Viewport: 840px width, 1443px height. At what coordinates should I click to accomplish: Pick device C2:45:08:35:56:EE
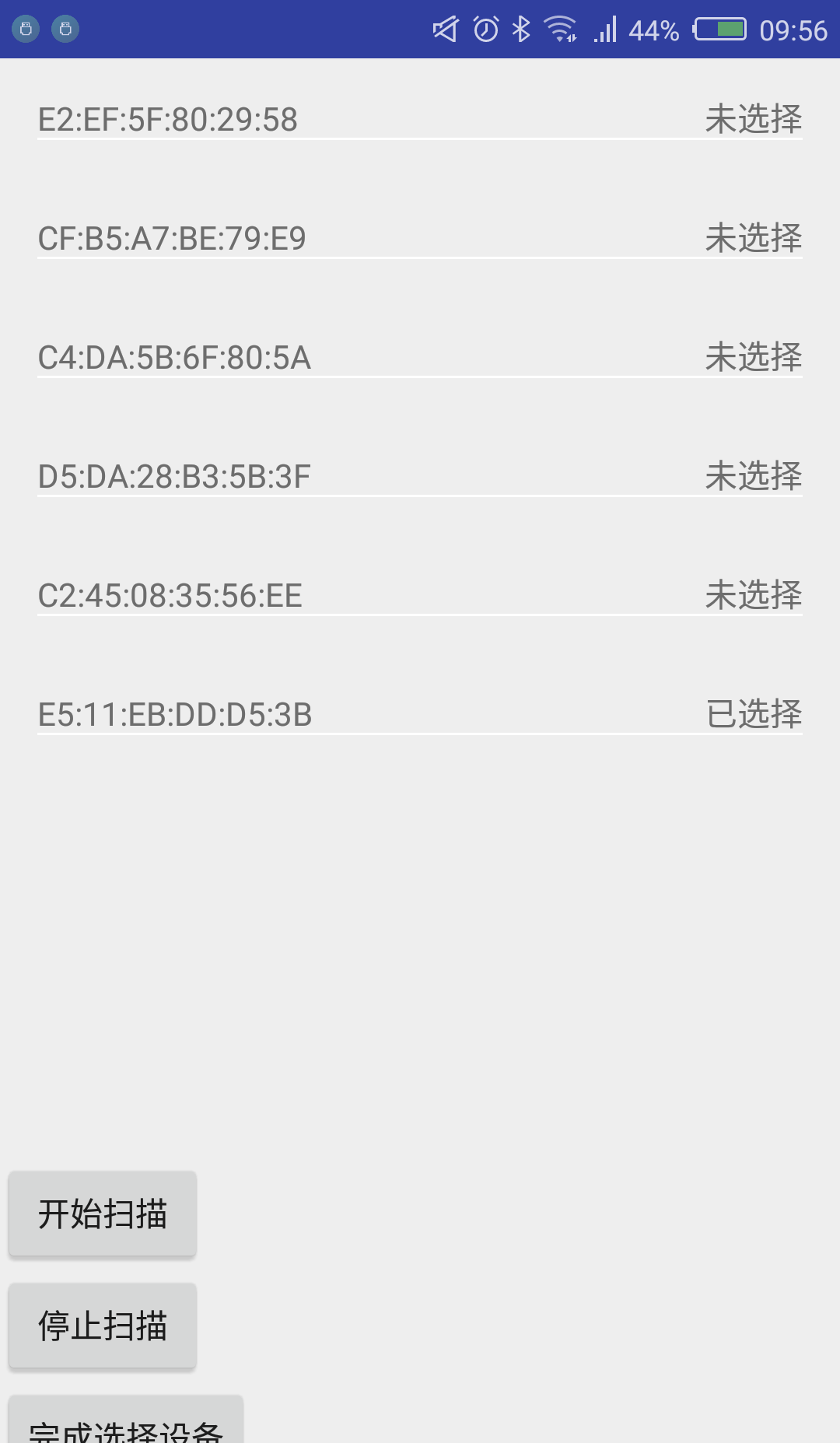coord(420,595)
